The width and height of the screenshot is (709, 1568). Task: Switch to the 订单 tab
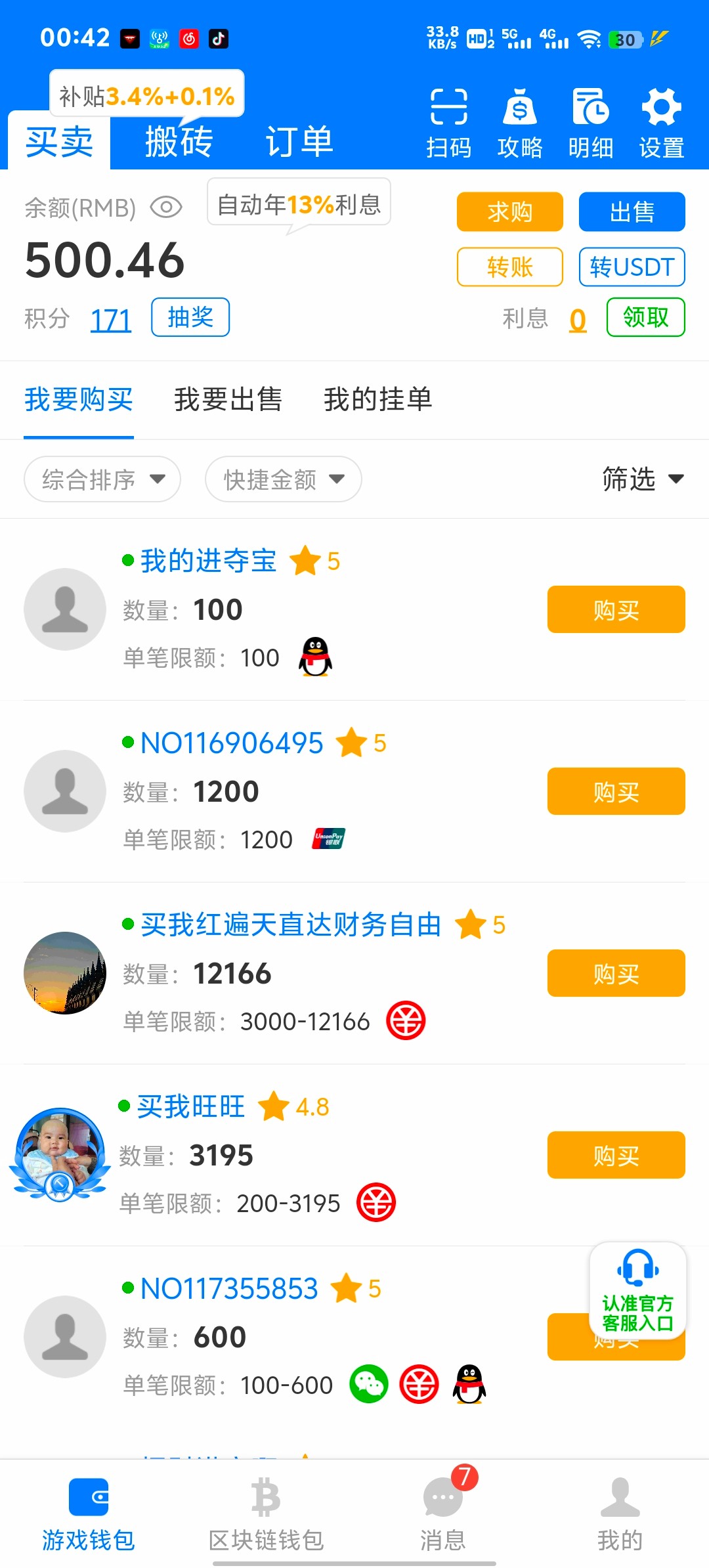[299, 142]
